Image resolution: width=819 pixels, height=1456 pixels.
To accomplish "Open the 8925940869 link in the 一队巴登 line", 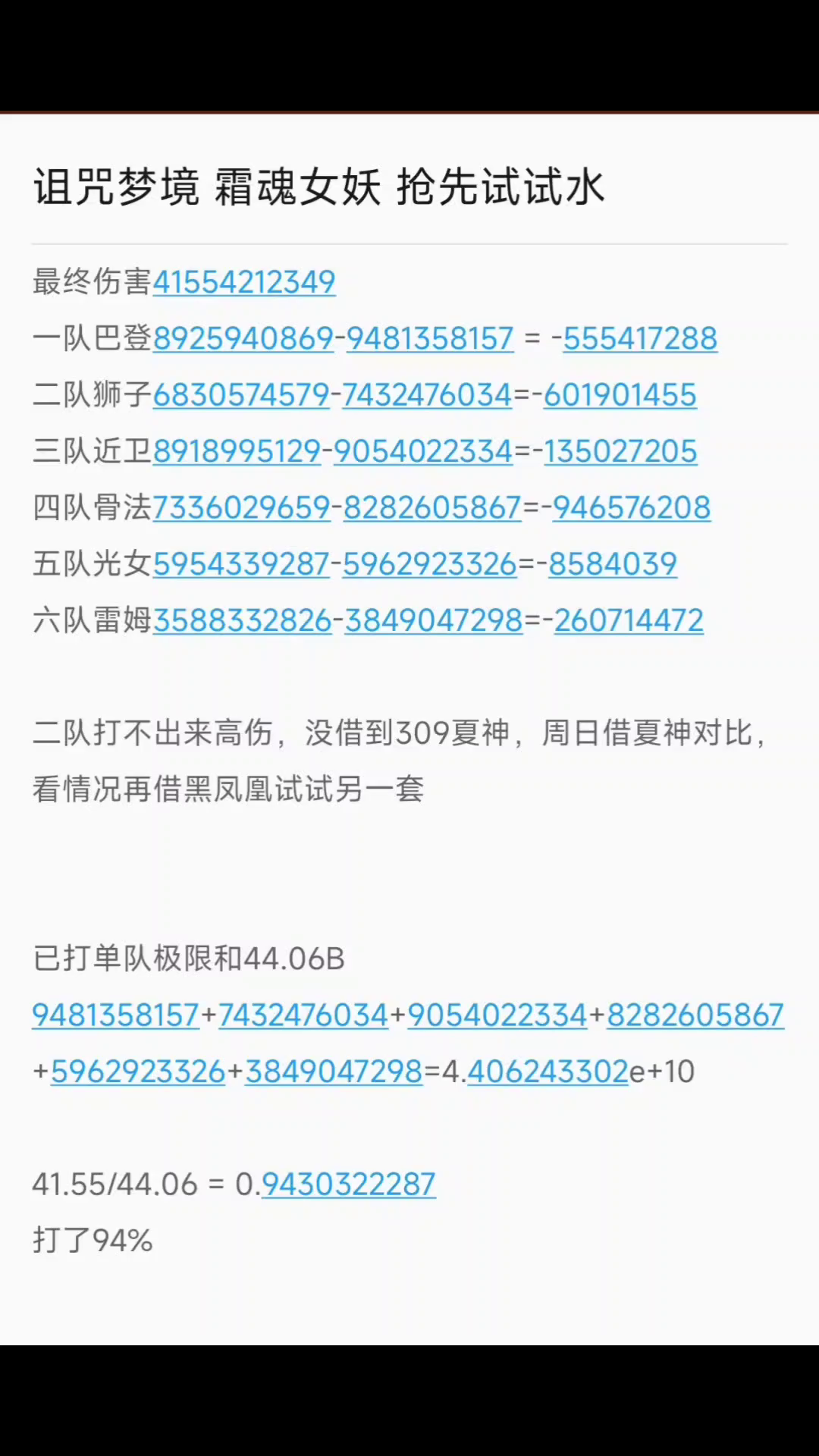I will 243,338.
